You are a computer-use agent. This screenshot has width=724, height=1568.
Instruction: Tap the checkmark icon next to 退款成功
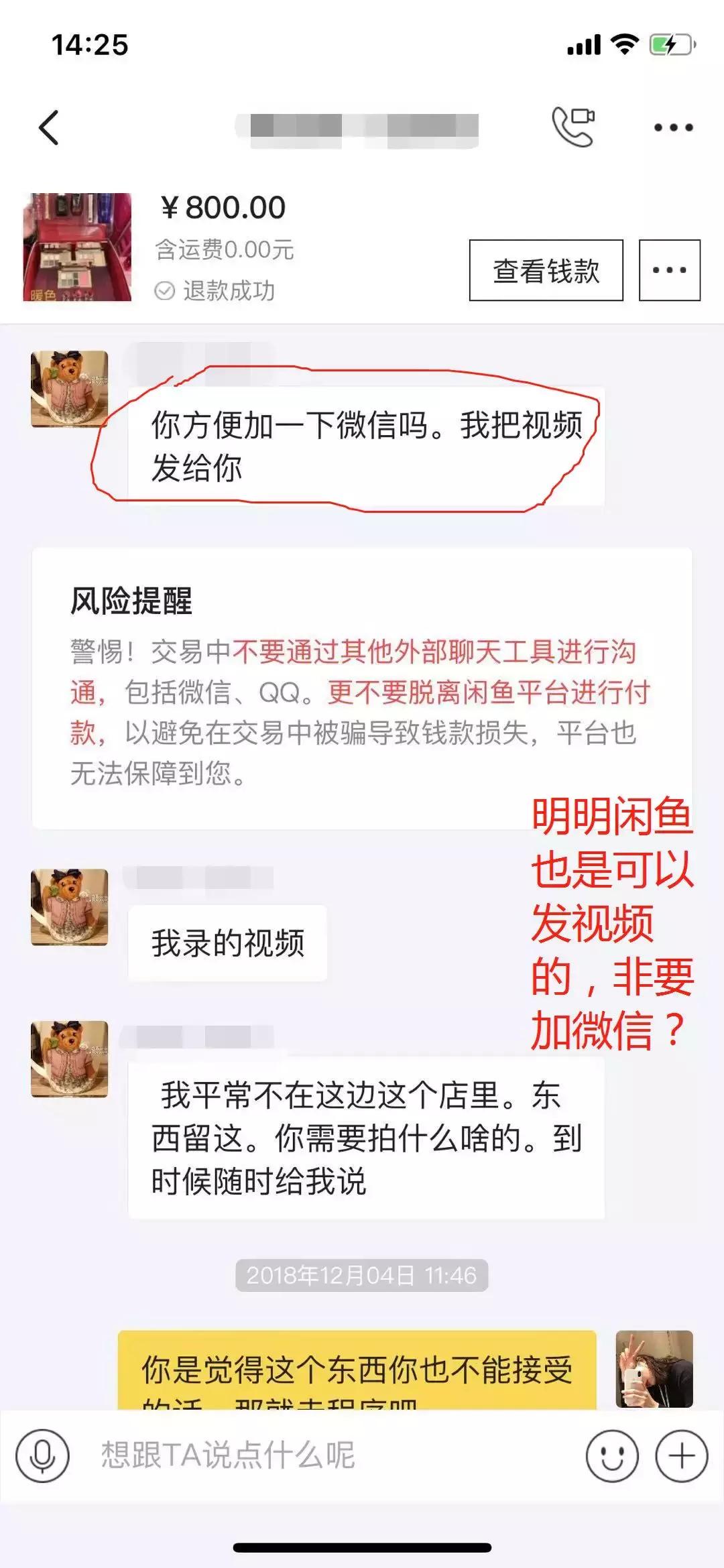[x=166, y=291]
